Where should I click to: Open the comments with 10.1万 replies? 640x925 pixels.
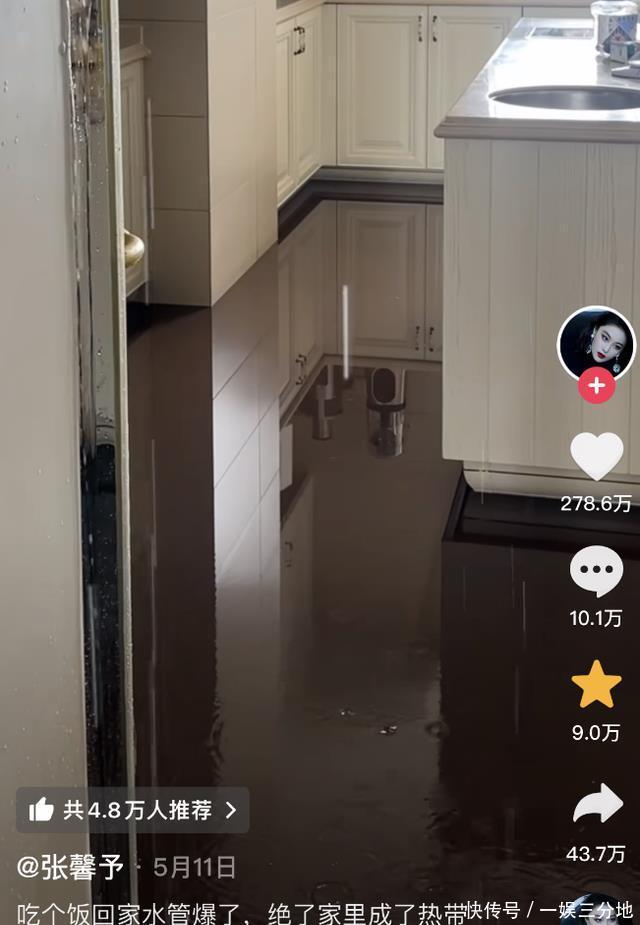click(596, 572)
